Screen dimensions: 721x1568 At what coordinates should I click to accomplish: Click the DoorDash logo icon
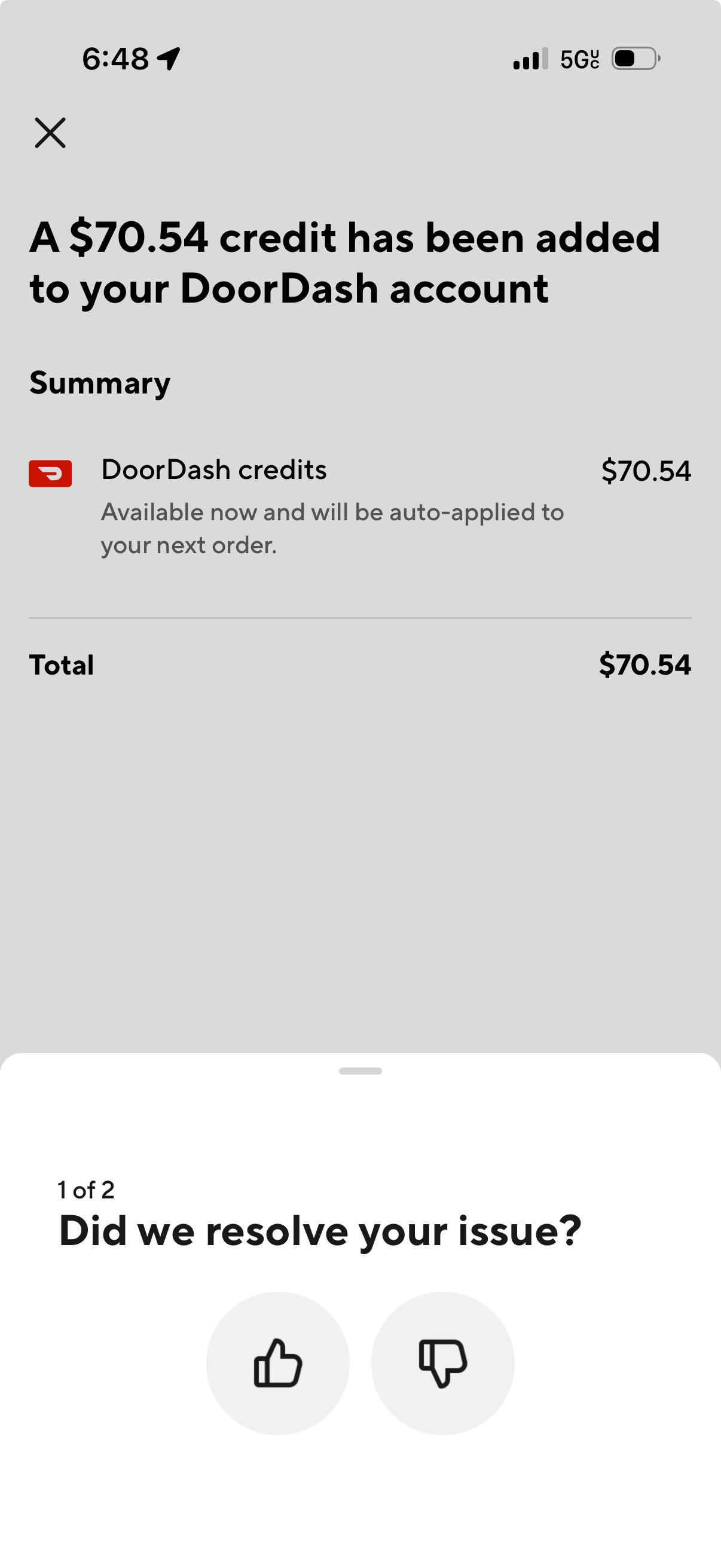48,474
